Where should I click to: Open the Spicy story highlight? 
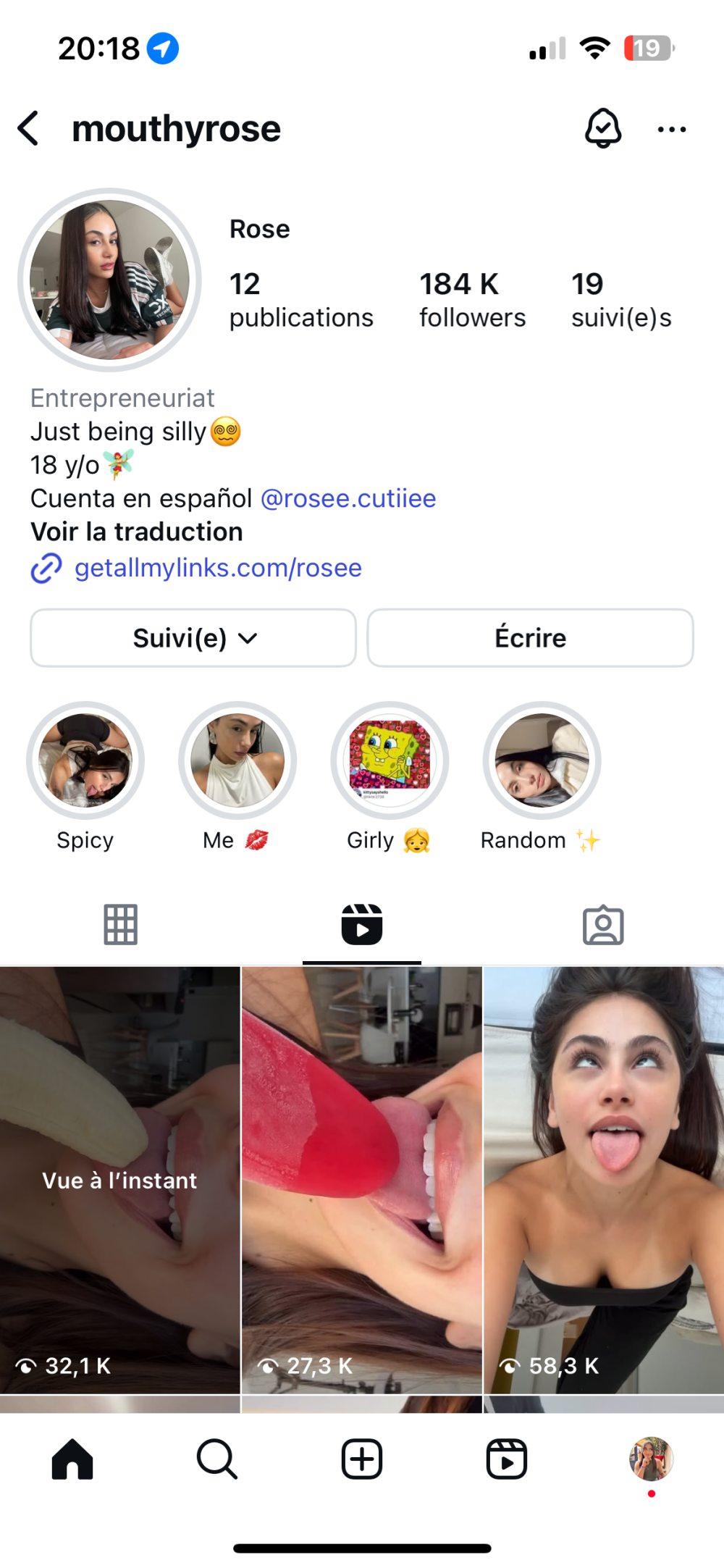pyautogui.click(x=85, y=760)
